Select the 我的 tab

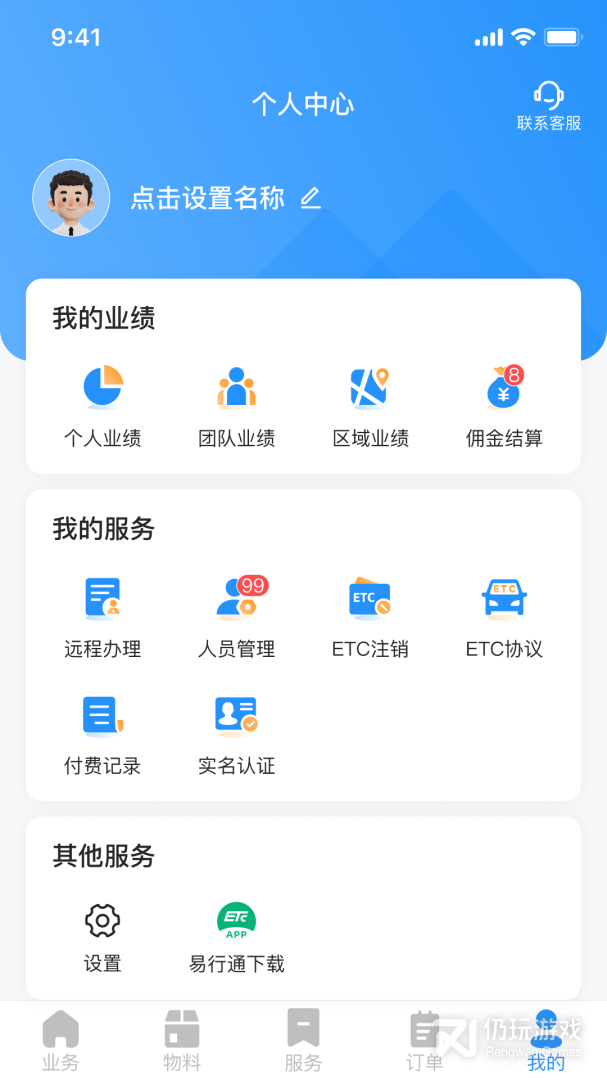click(546, 1041)
